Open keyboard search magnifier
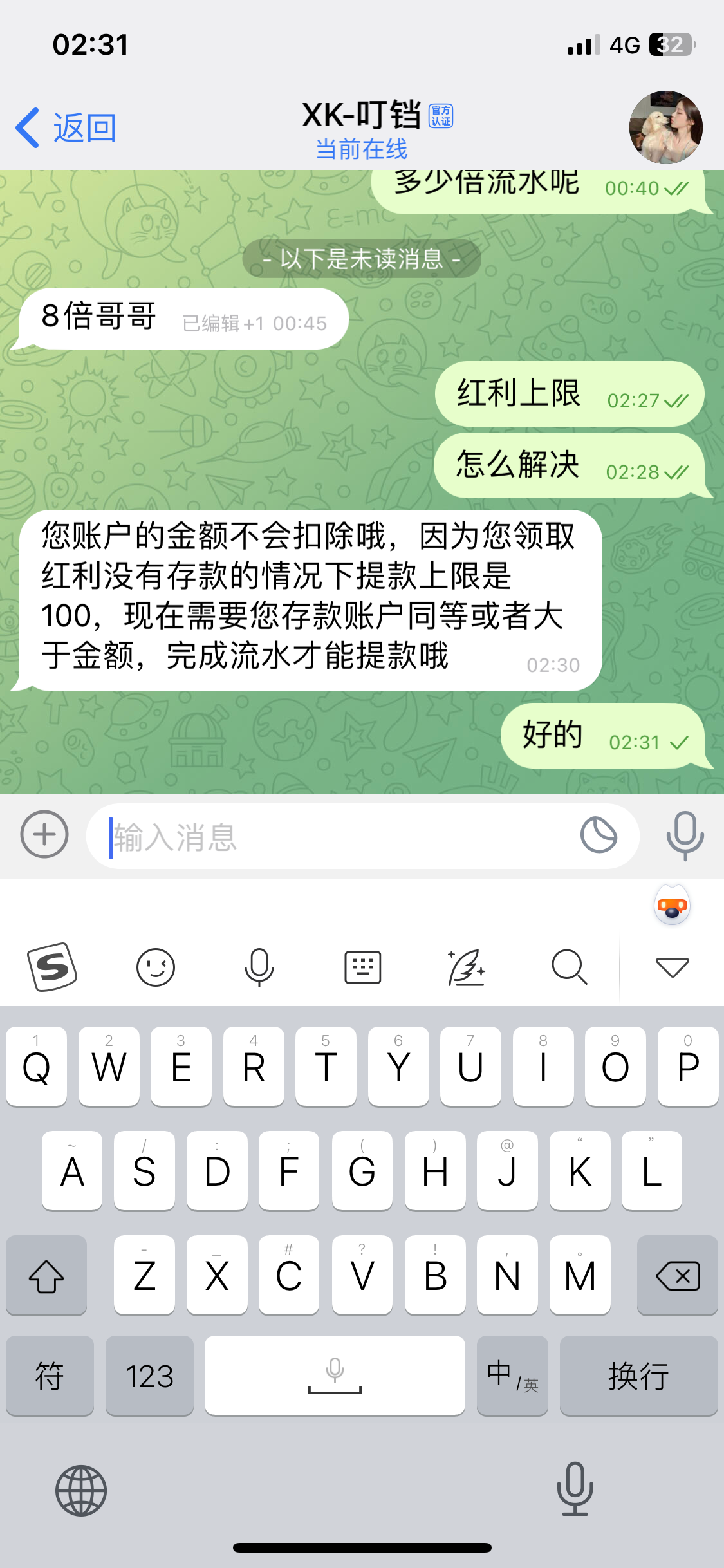724x1568 pixels. tap(570, 967)
